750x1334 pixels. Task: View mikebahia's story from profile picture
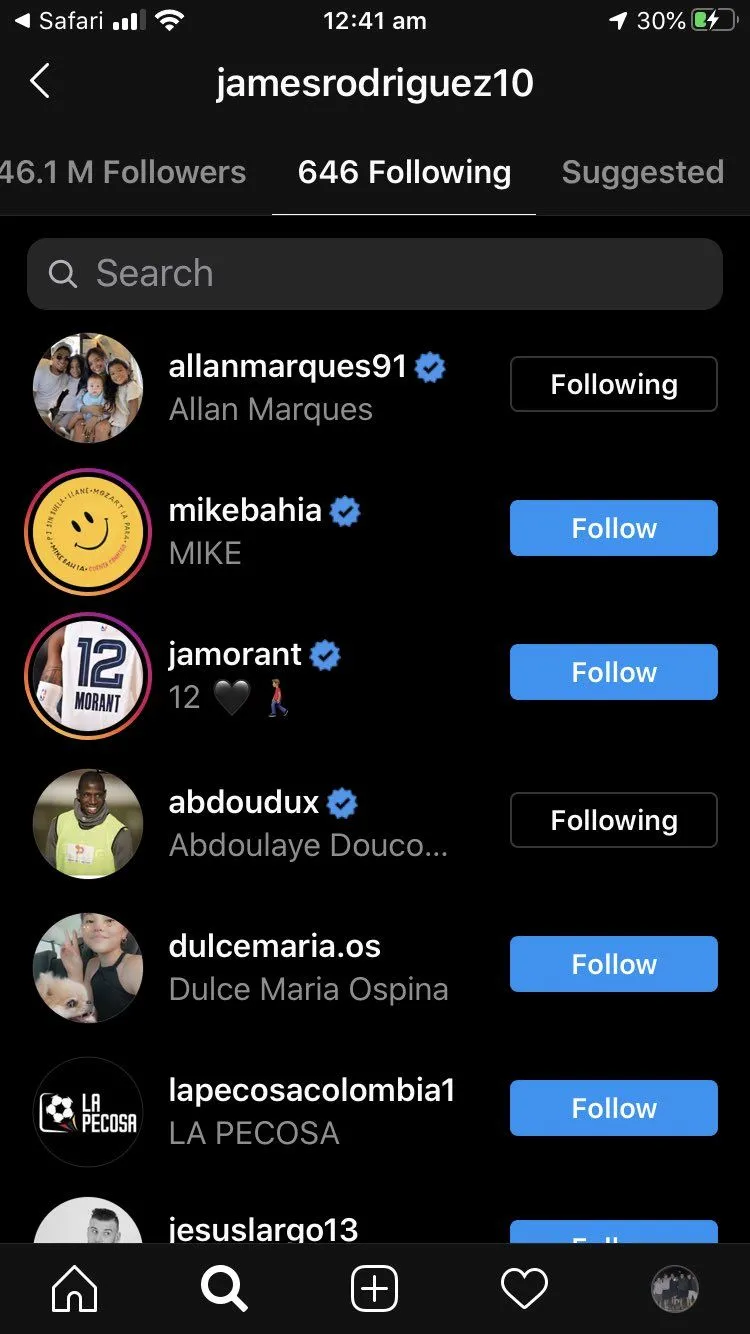[x=88, y=532]
